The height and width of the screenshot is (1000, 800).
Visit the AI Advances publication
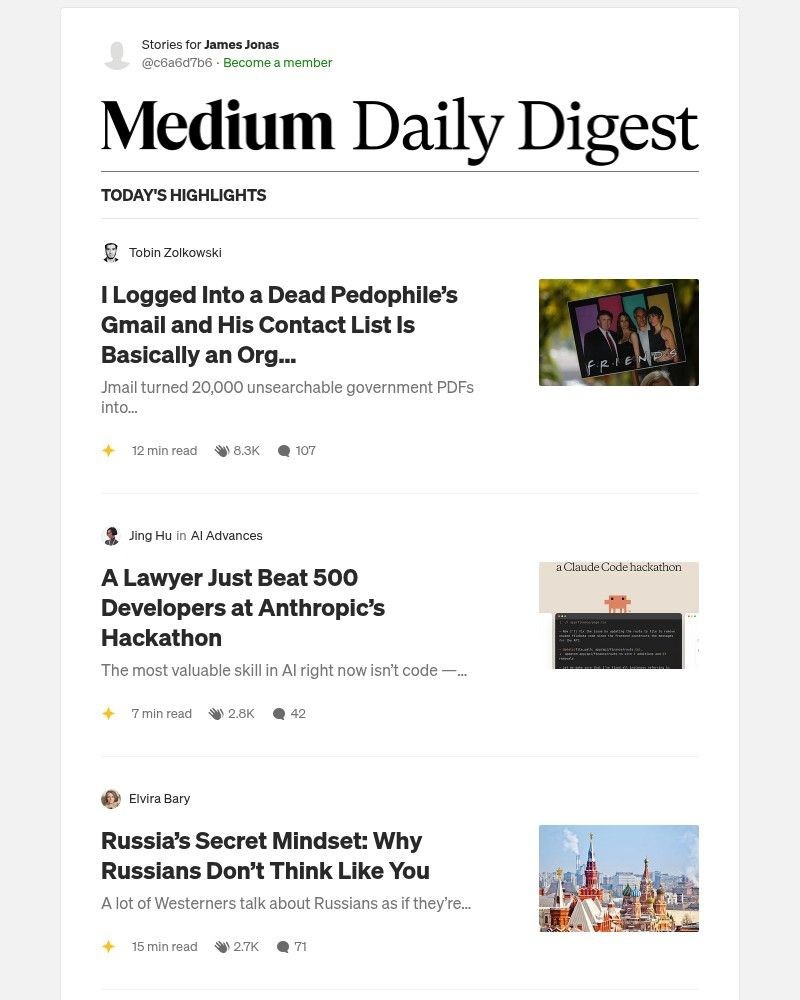tap(226, 535)
